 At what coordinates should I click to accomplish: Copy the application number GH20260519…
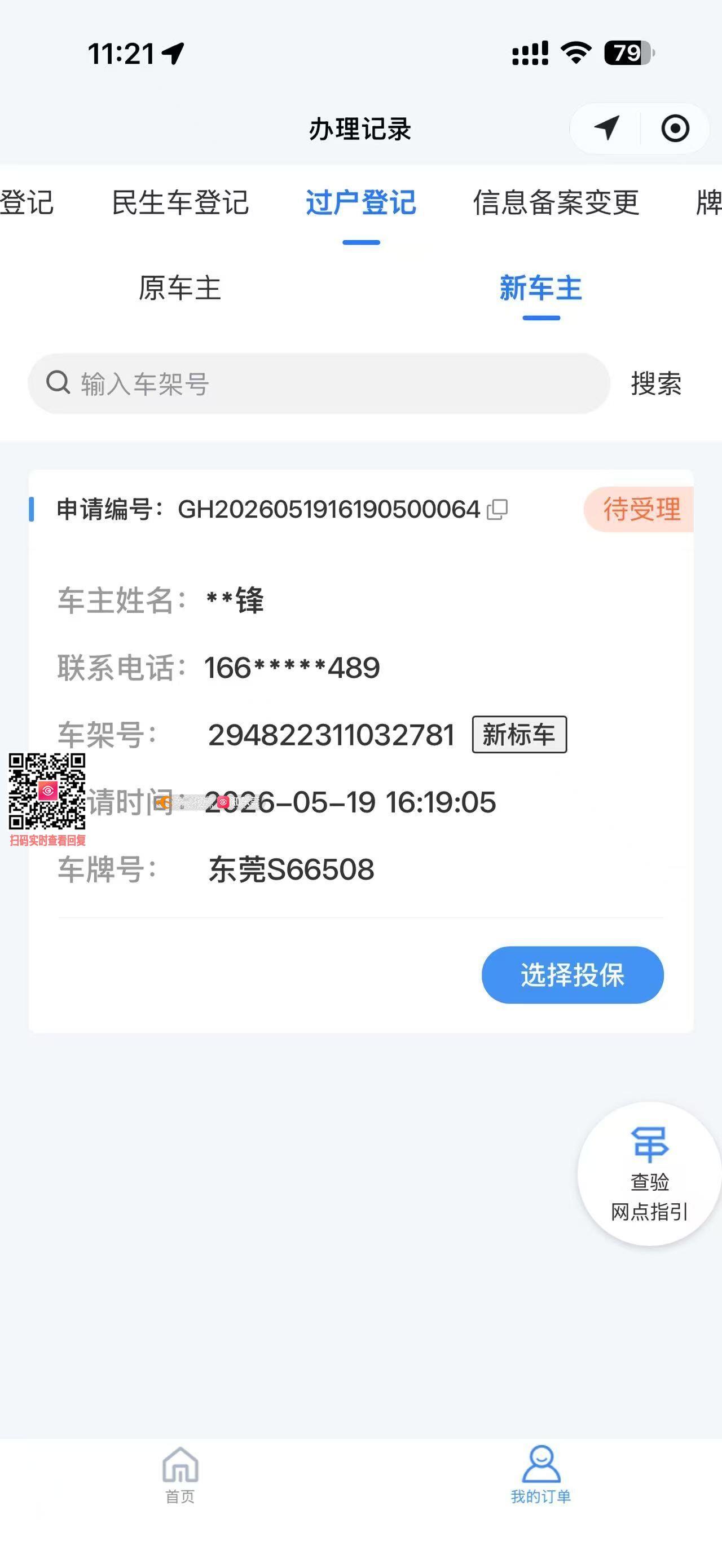point(498,510)
